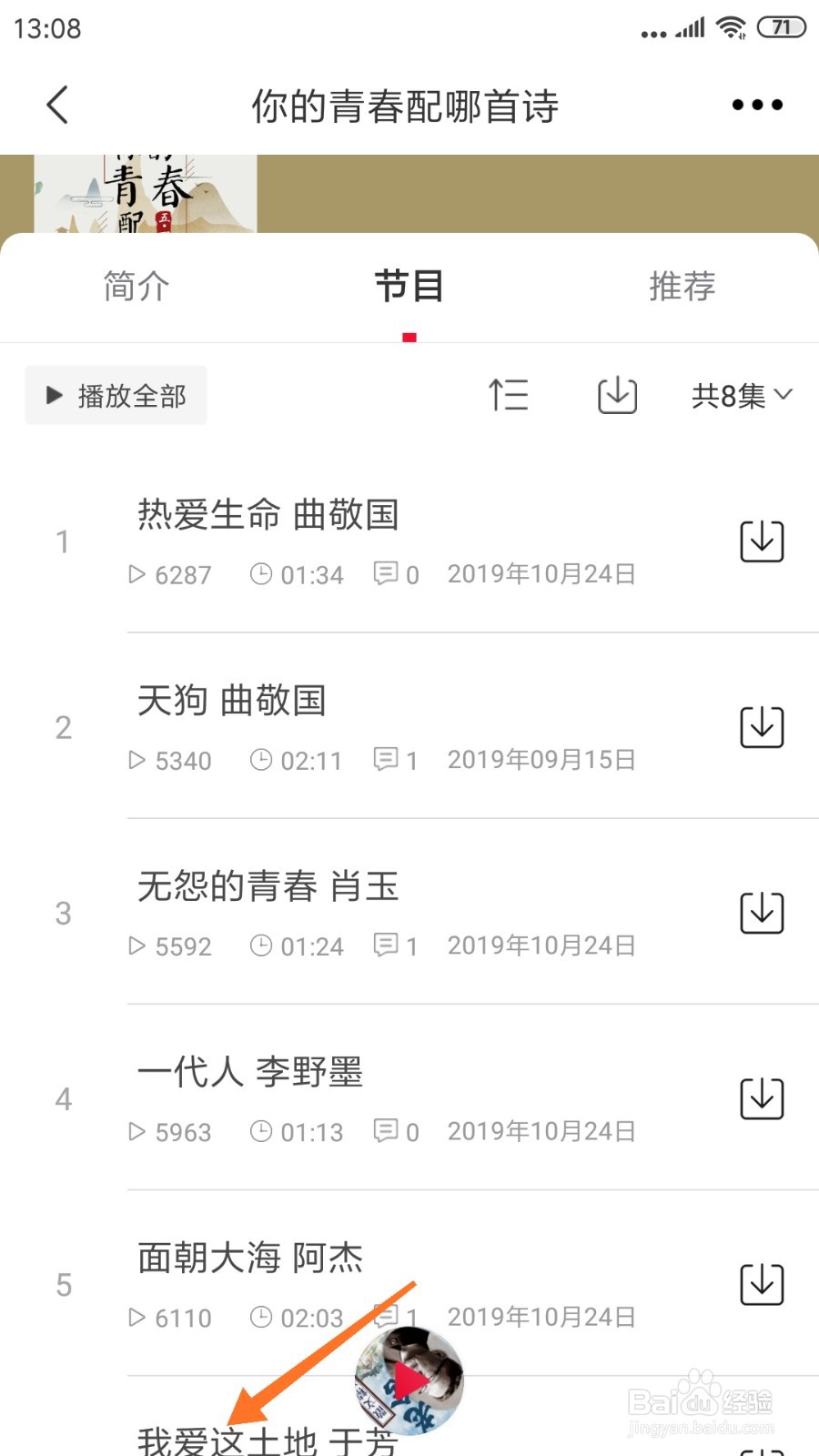The width and height of the screenshot is (819, 1456).
Task: Open the three-dot overflow menu
Action: point(757,105)
